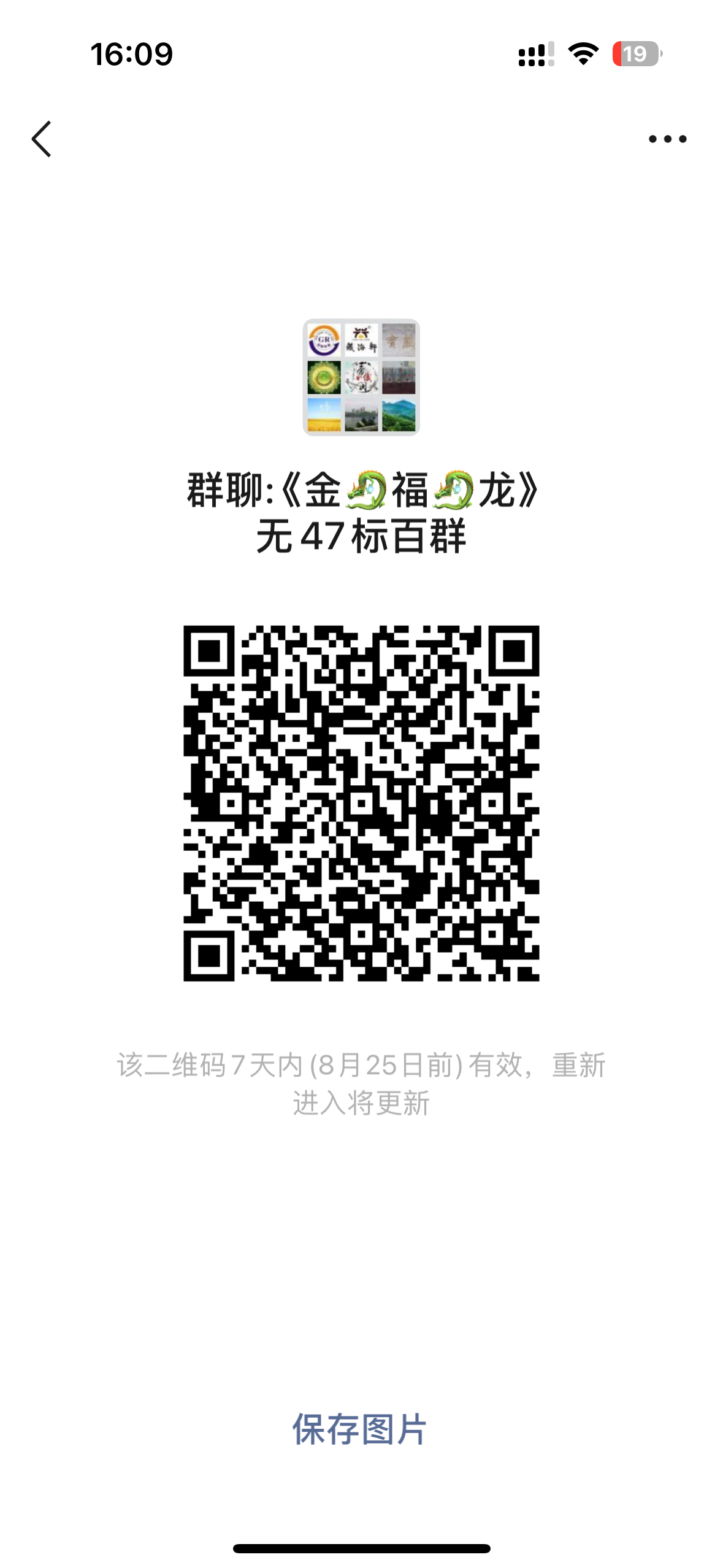Open the three-dot overflow menu
Image resolution: width=723 pixels, height=1568 pixels.
pyautogui.click(x=667, y=139)
